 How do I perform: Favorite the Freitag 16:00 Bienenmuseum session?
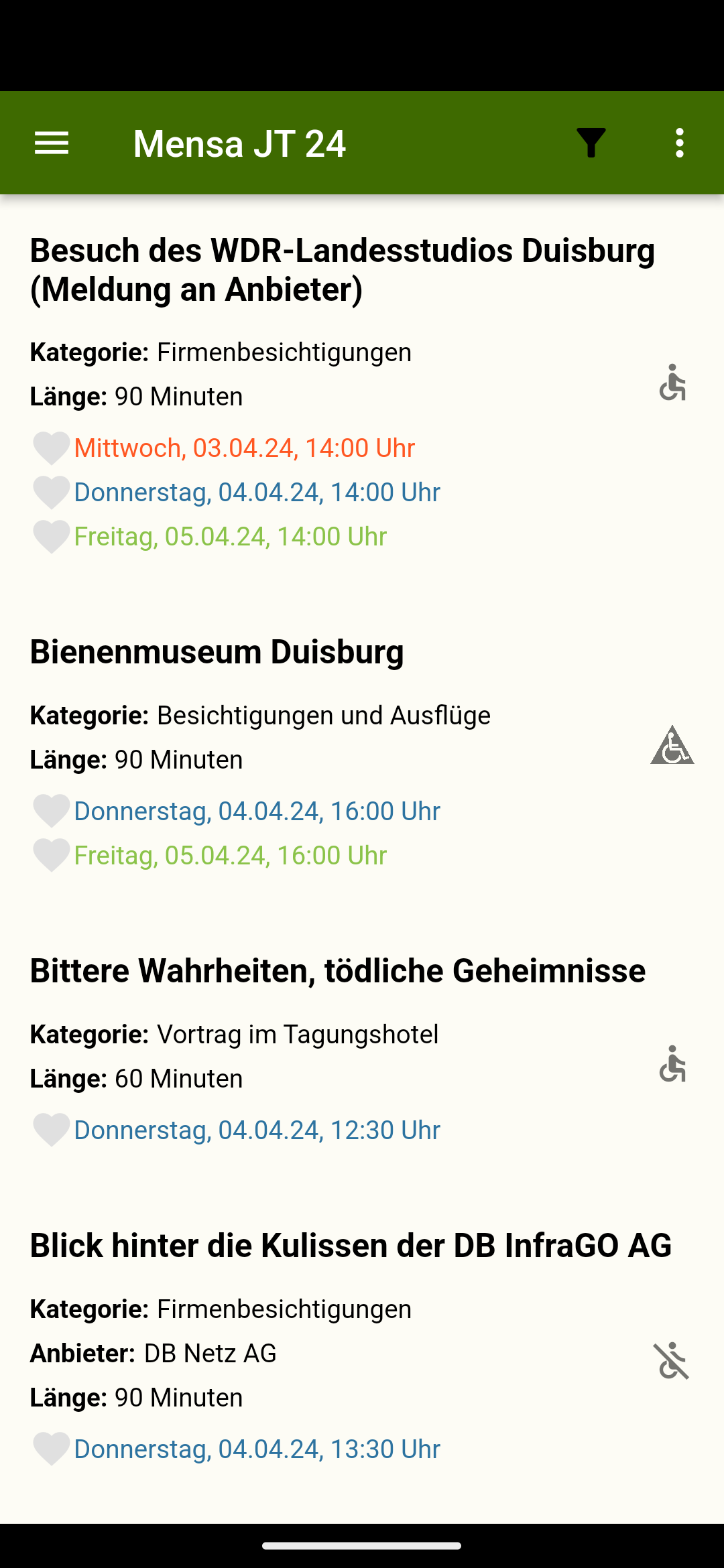click(51, 854)
